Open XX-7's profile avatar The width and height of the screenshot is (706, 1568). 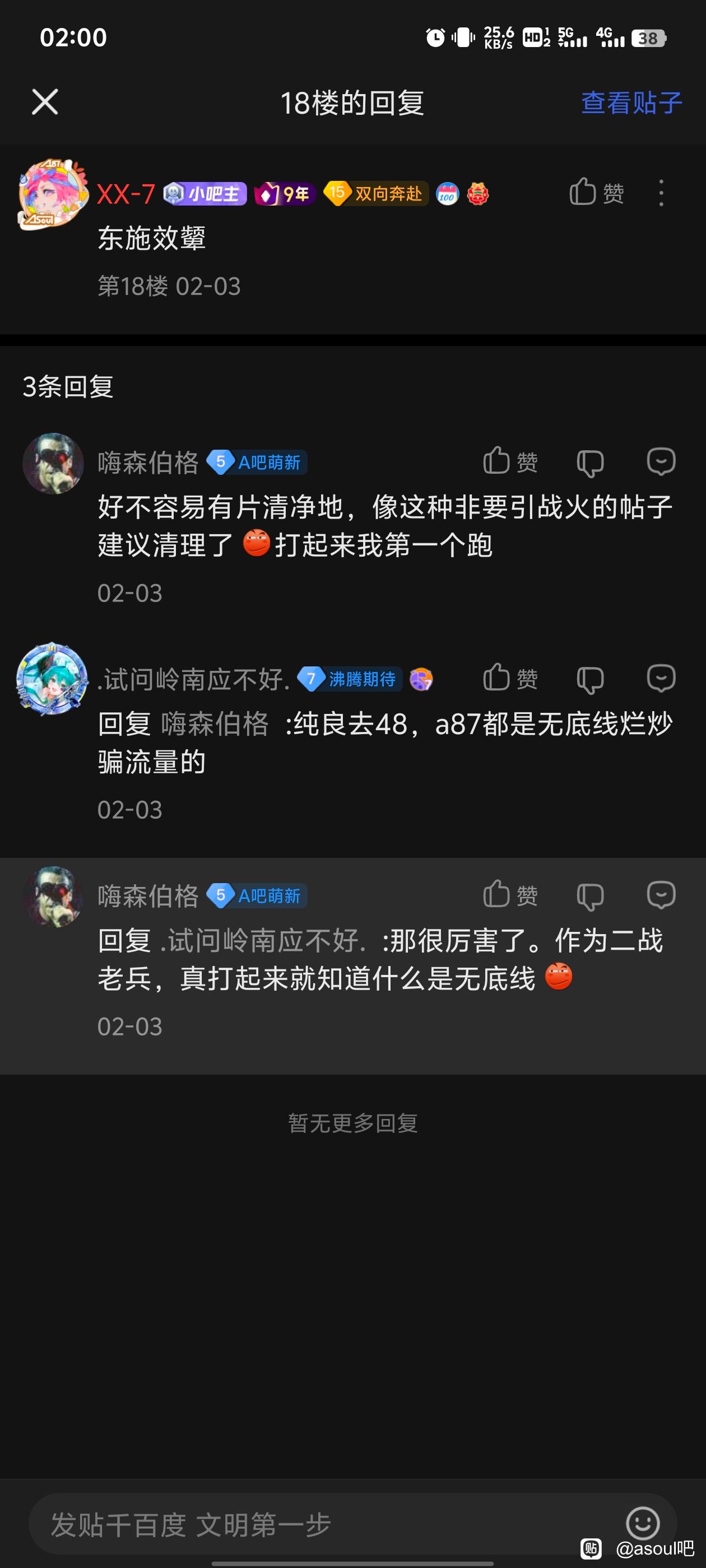coord(52,194)
